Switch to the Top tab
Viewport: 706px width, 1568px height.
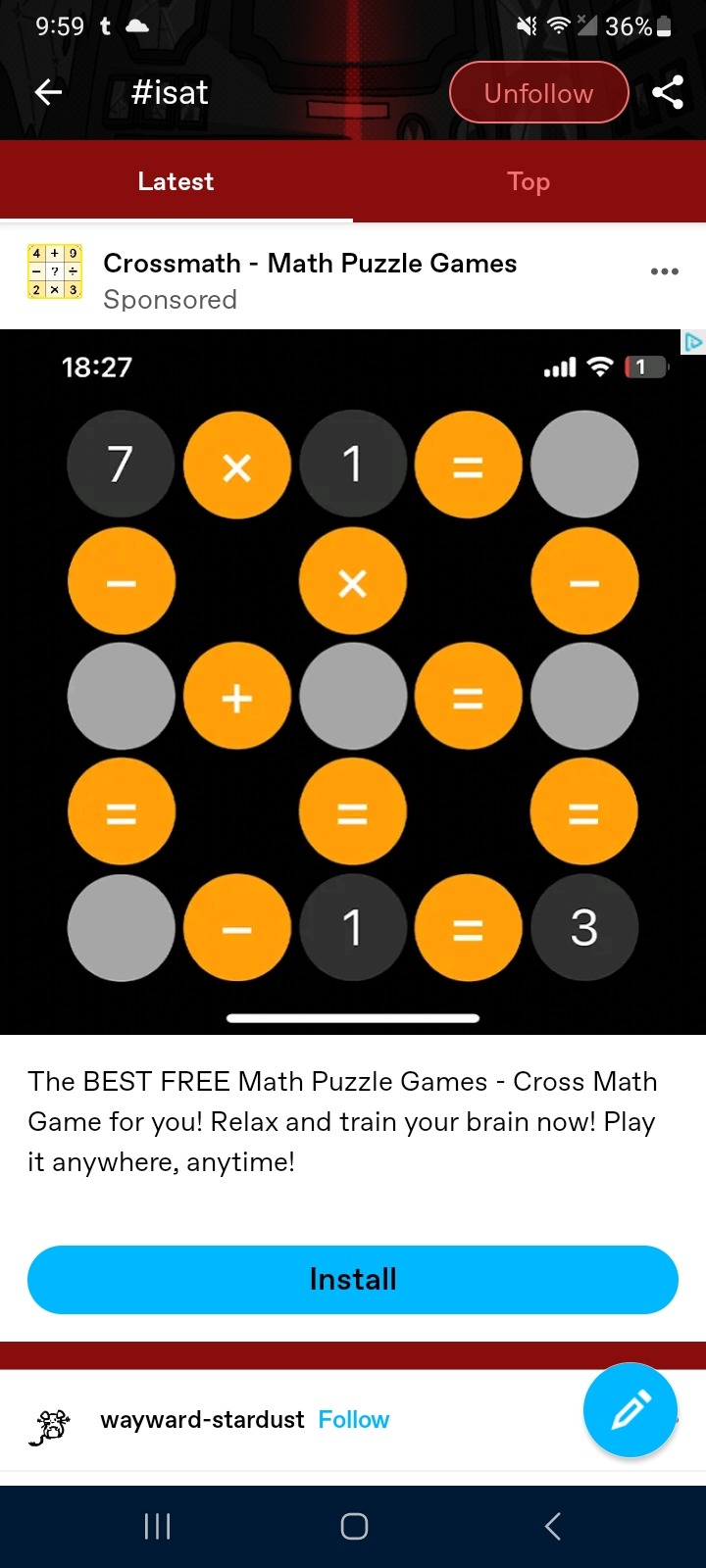pos(529,181)
